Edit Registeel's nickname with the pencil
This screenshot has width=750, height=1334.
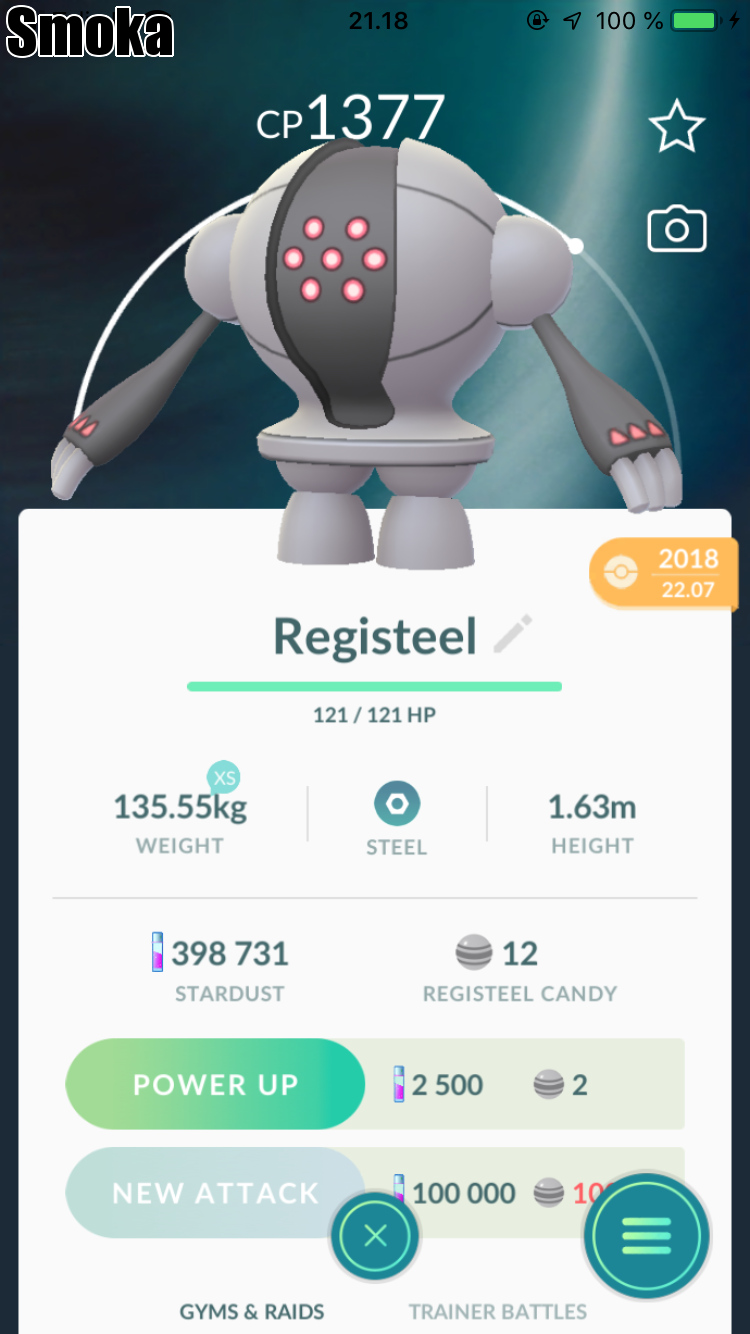coord(513,635)
